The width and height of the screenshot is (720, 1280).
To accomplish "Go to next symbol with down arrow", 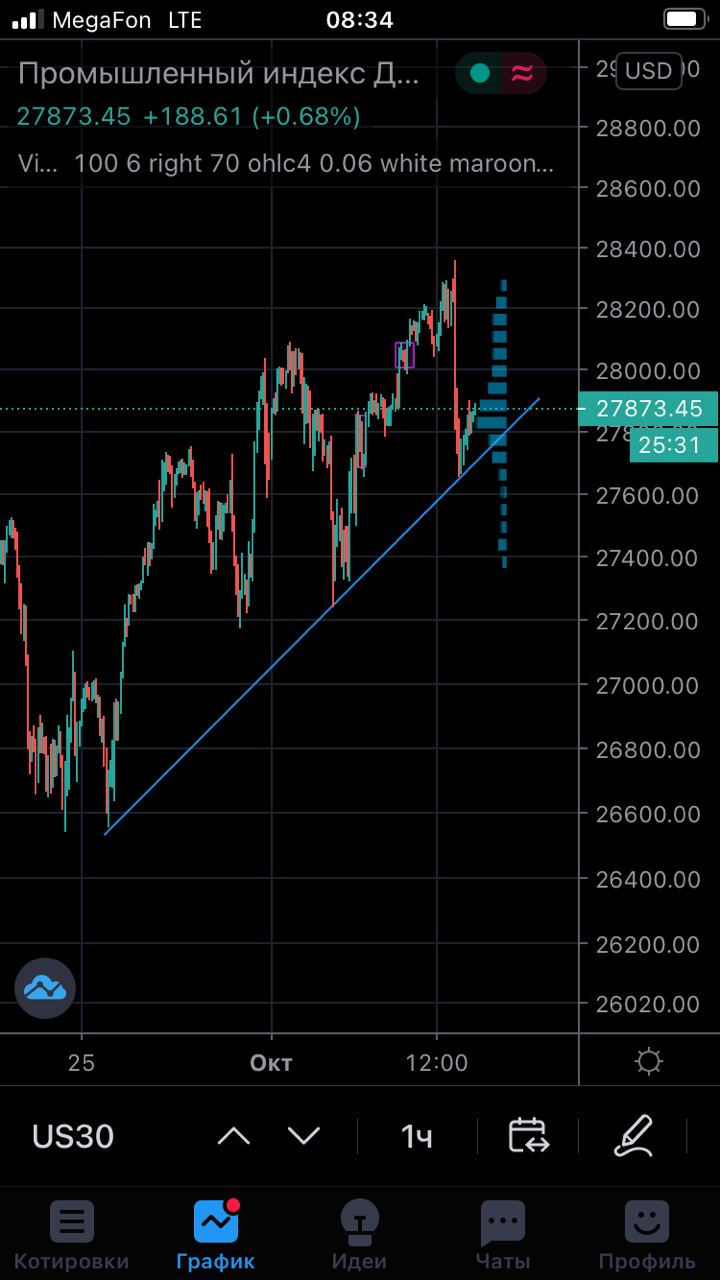I will [x=303, y=1136].
